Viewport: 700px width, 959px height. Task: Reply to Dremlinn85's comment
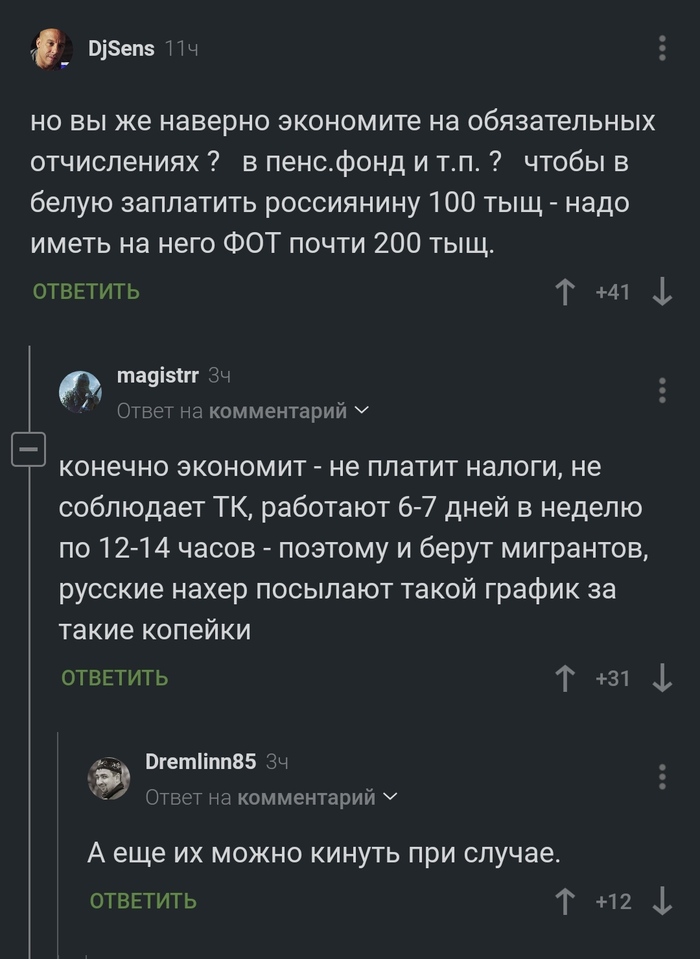pyautogui.click(x=143, y=901)
